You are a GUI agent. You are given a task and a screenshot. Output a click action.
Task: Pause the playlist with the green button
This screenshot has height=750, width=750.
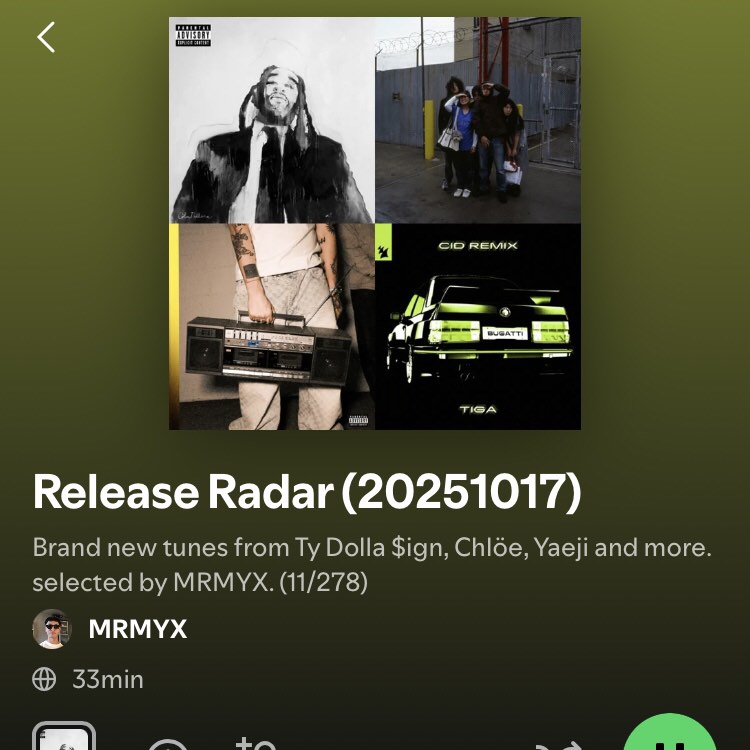point(670,738)
